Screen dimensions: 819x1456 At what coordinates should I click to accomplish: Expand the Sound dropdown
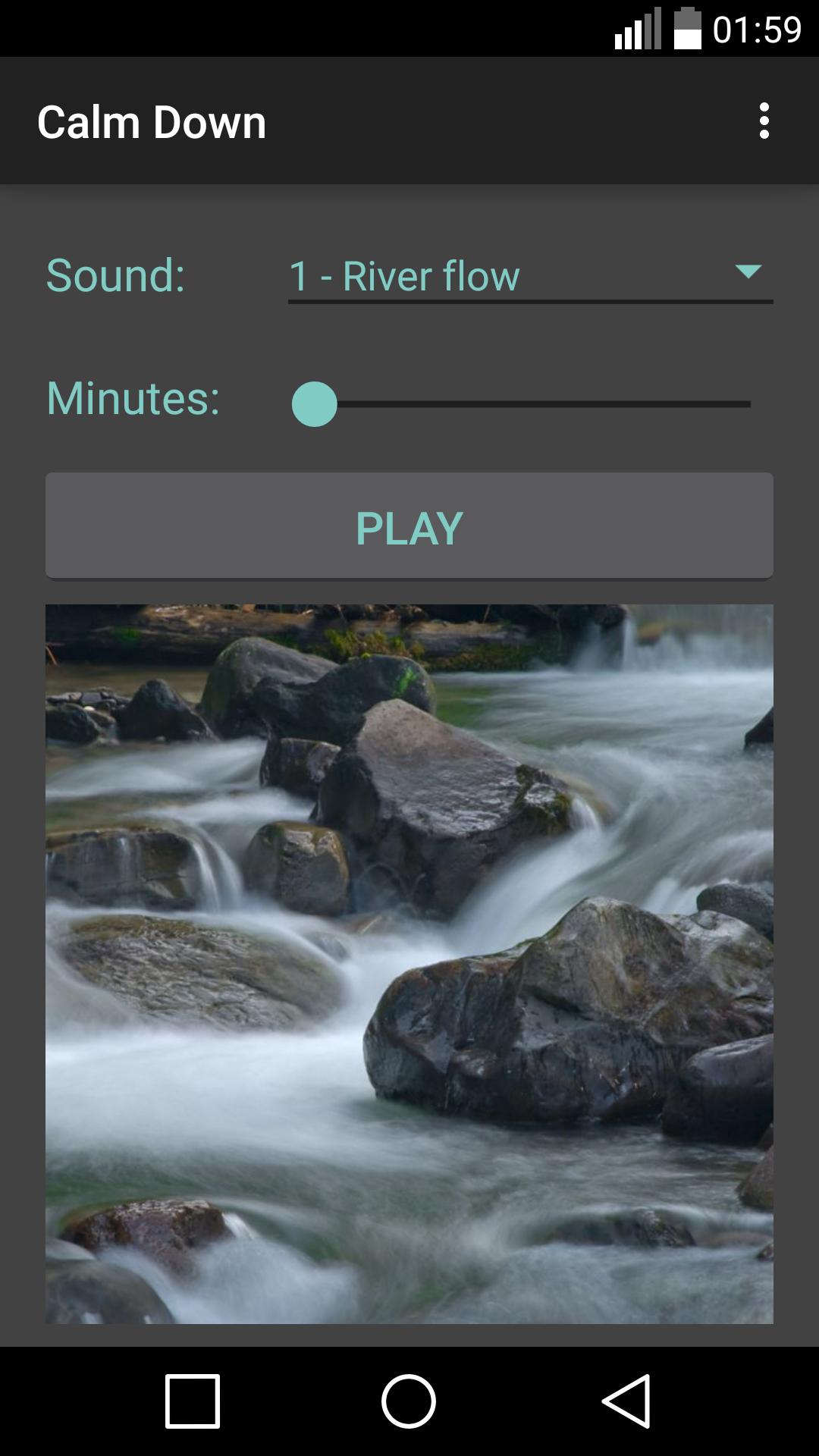click(x=529, y=276)
